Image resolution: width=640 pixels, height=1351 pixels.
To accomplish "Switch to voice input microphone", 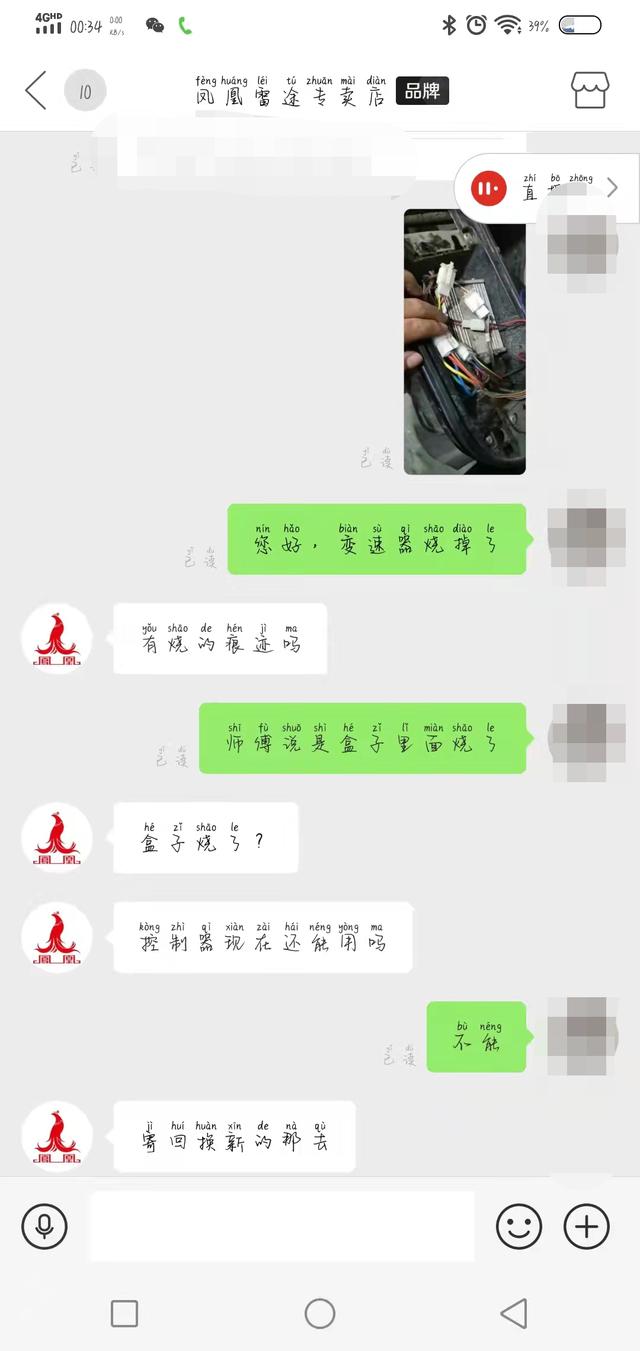I will pos(44,1226).
